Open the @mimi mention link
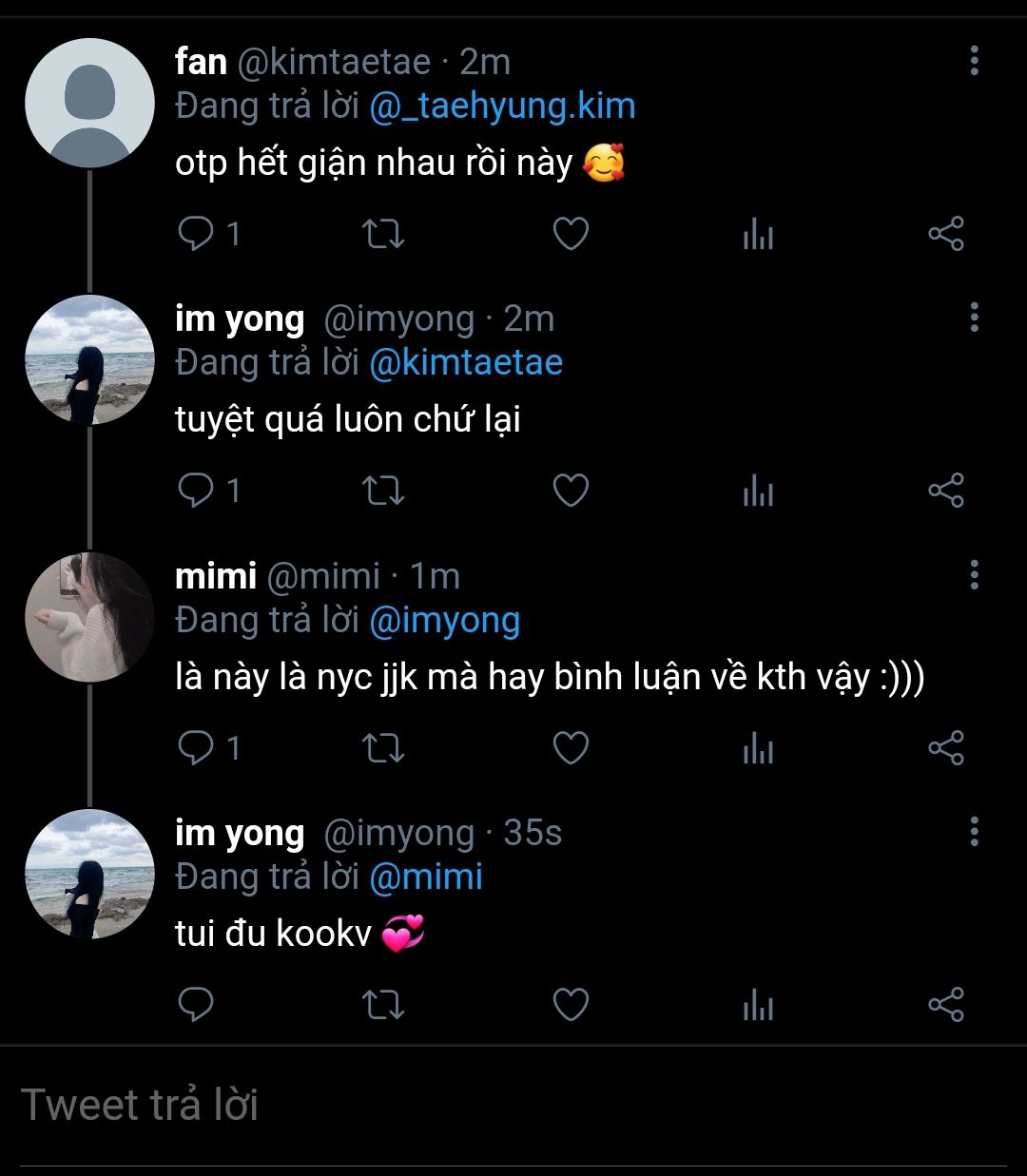Screen dimensions: 1027x1176 [x=426, y=877]
